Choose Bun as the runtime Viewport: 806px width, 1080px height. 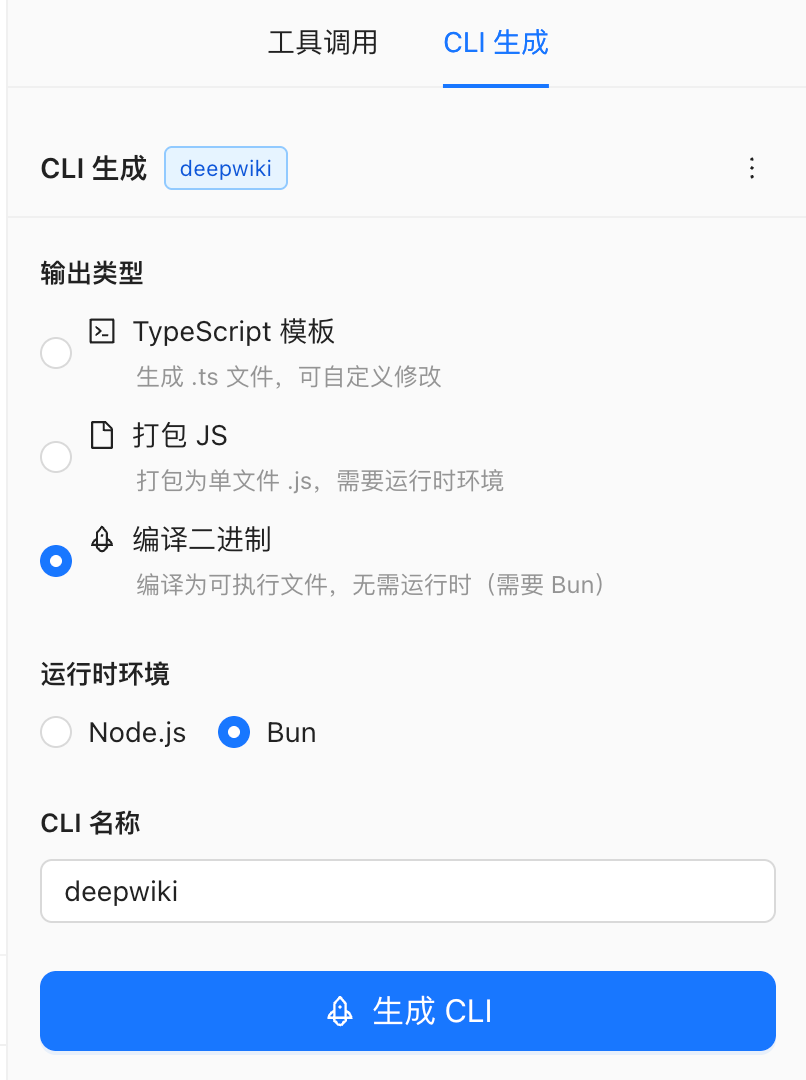pyautogui.click(x=233, y=732)
